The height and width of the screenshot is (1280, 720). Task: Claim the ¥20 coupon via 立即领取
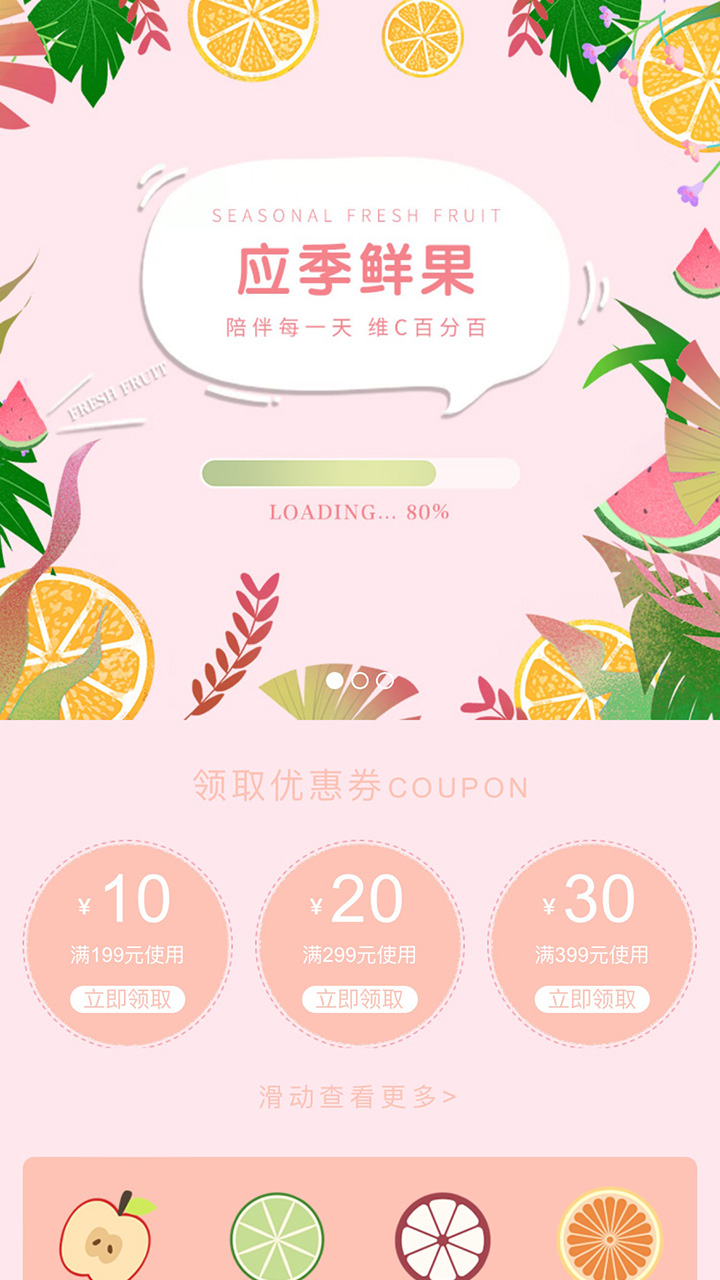point(360,999)
